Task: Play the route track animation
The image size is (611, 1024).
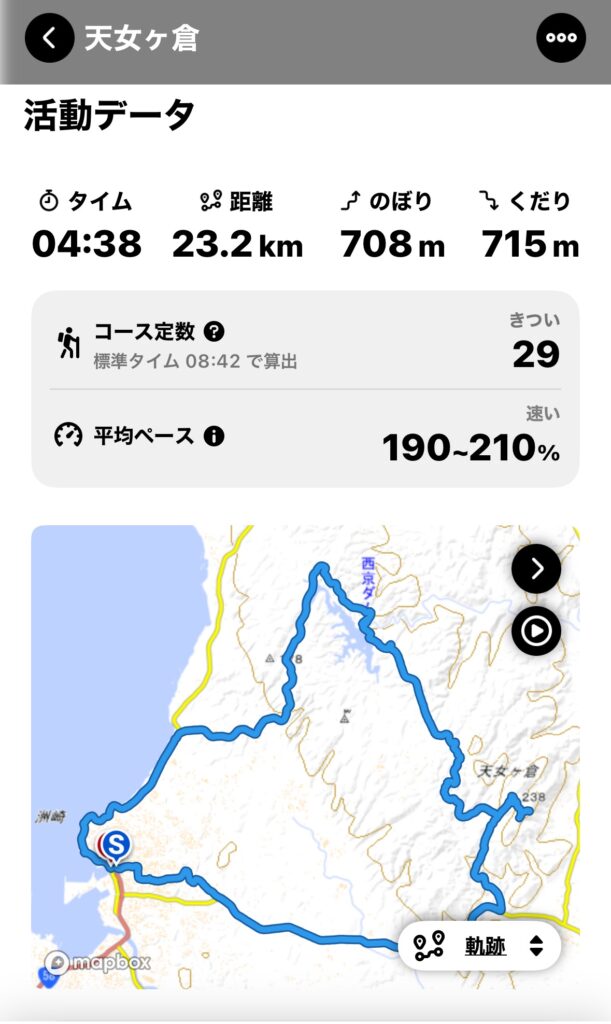Action: [x=536, y=631]
